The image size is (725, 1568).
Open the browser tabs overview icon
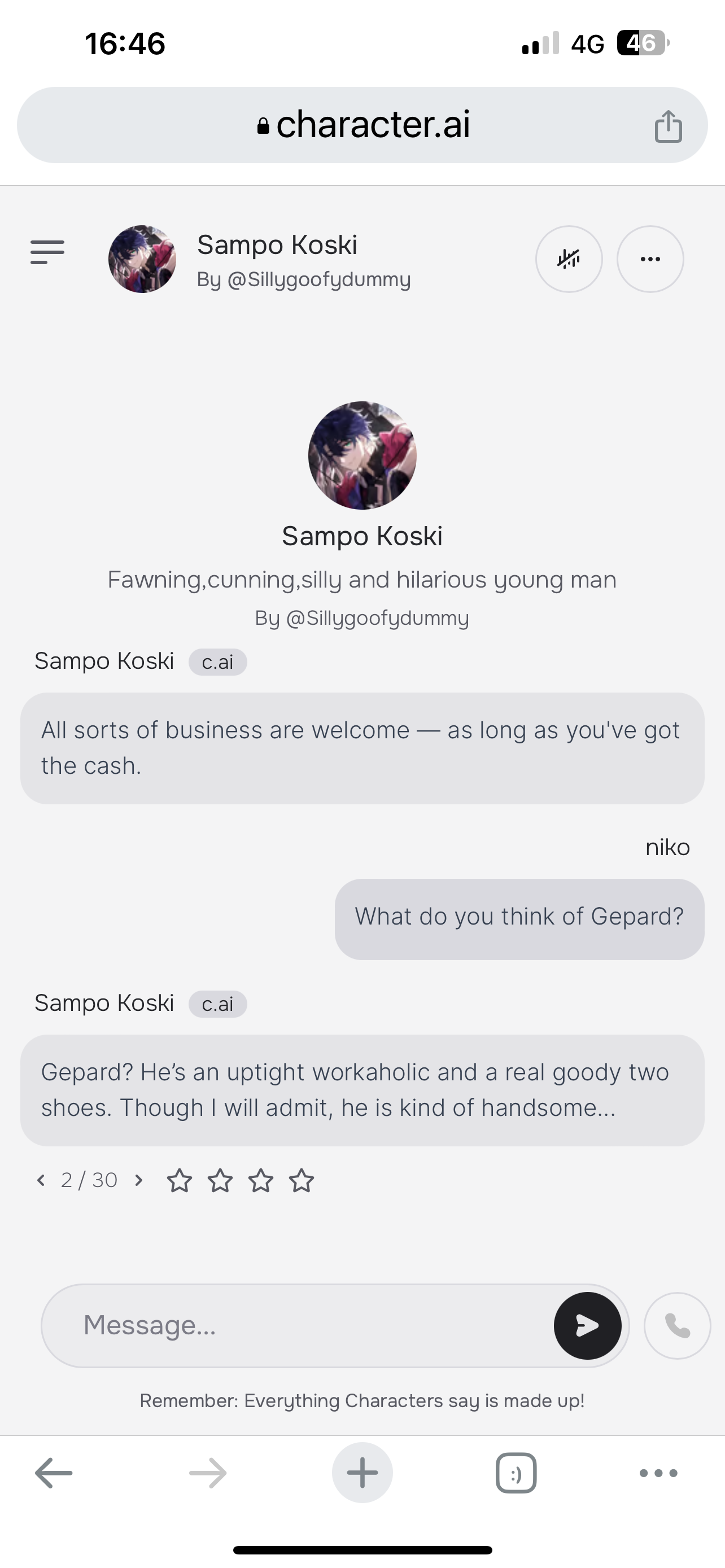pos(515,1473)
